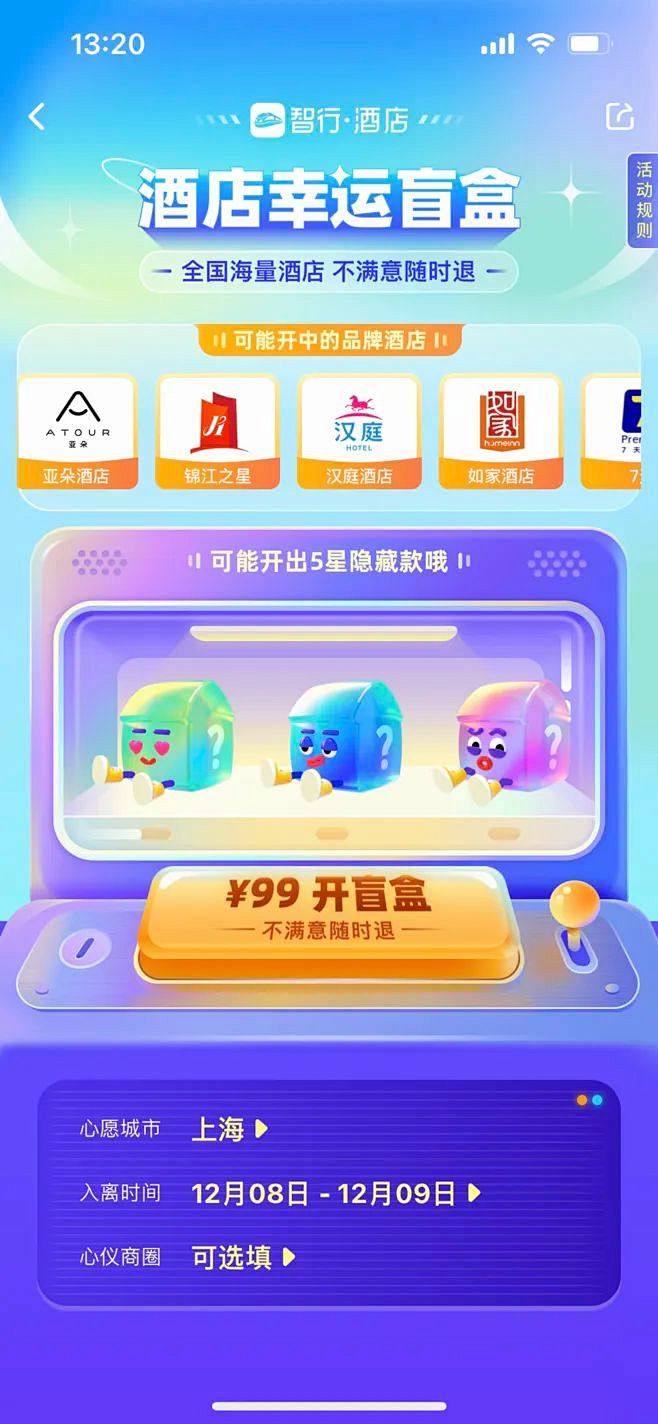658x1424 pixels.
Task: Open the 锦江之星 brand card
Action: point(218,432)
